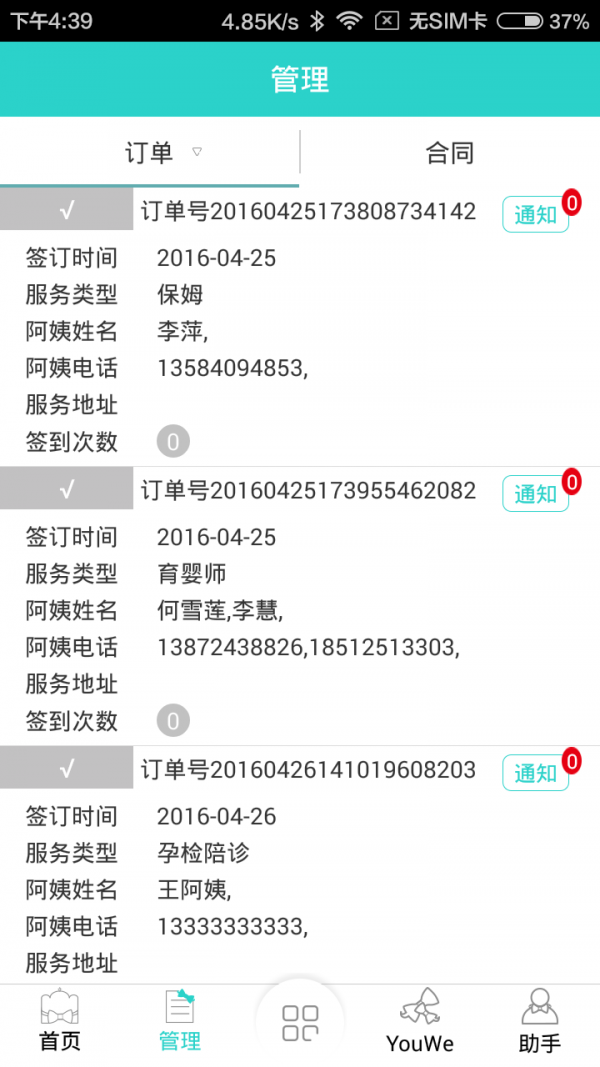The width and height of the screenshot is (600, 1067).
Task: Tap 通知 for order 20160425173808734142
Action: click(x=535, y=214)
